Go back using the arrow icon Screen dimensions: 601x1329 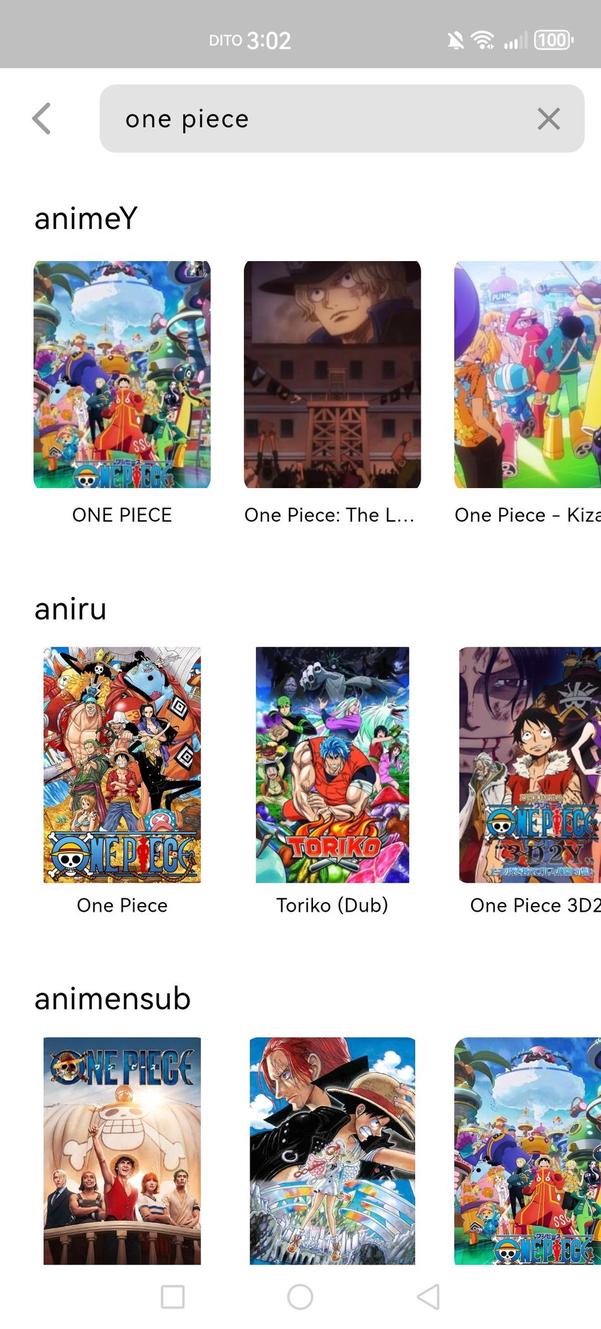pos(41,119)
